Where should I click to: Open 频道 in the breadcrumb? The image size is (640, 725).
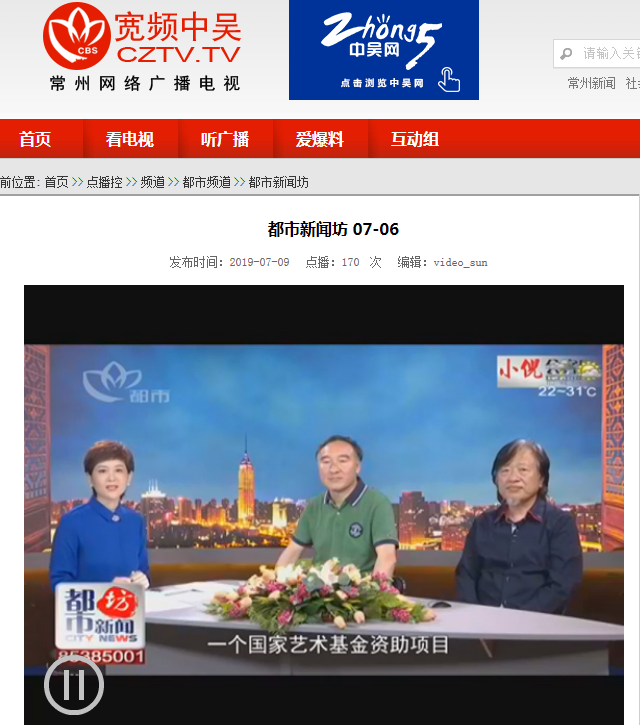click(x=152, y=182)
